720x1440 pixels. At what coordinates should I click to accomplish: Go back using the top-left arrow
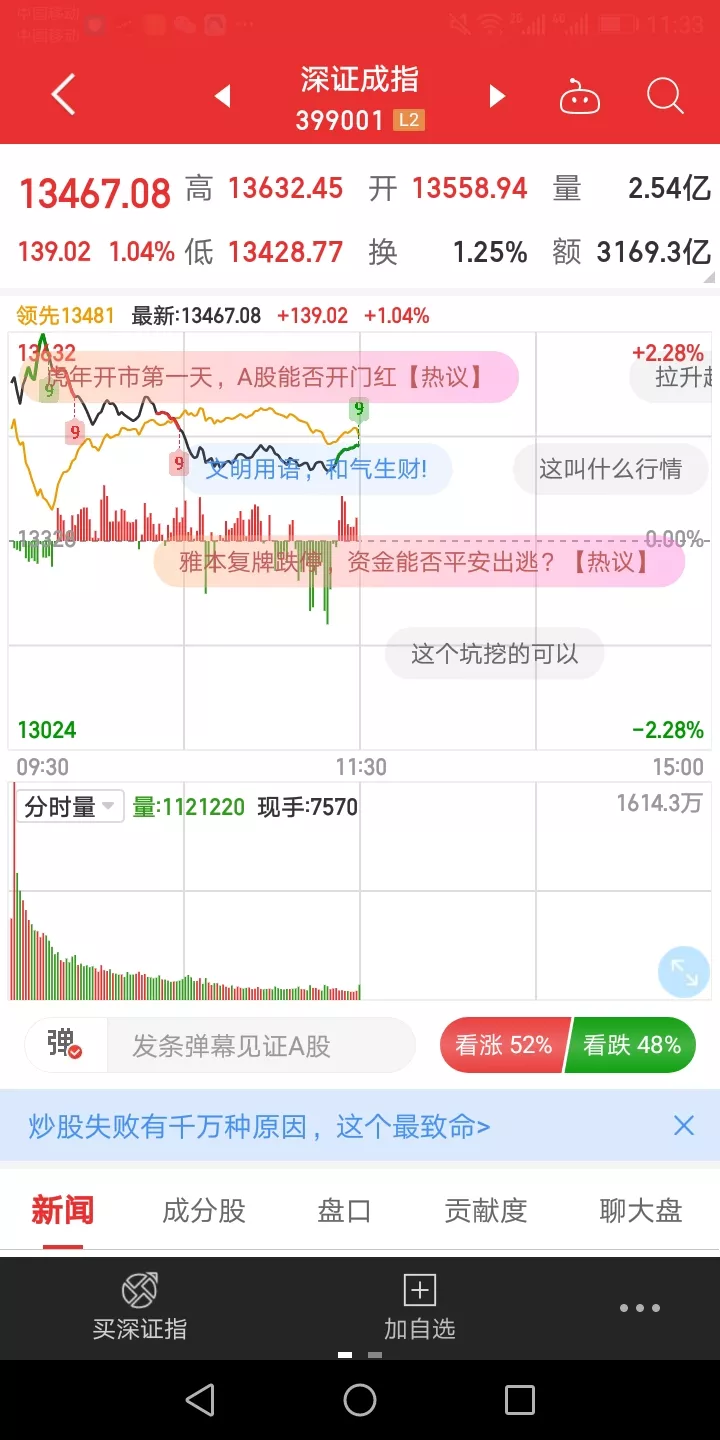63,96
